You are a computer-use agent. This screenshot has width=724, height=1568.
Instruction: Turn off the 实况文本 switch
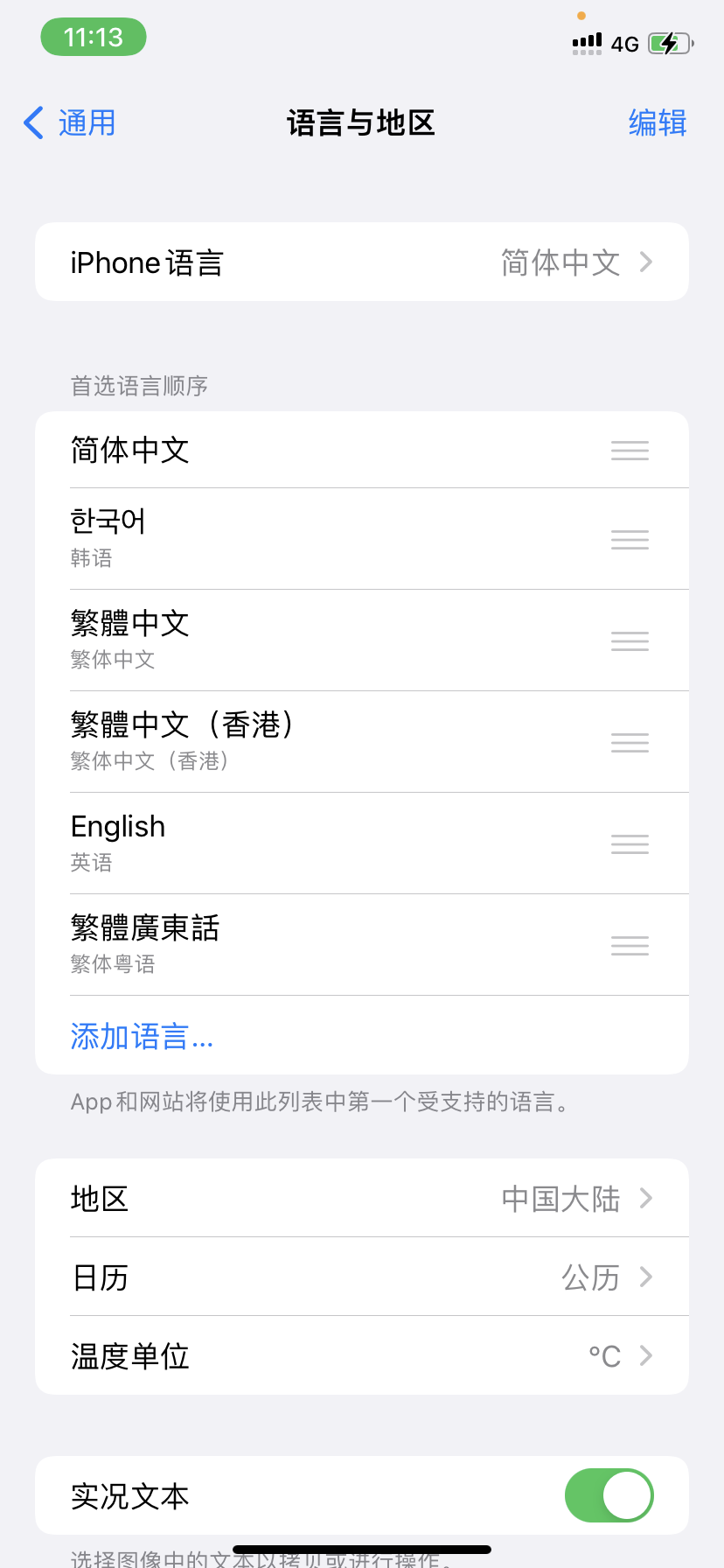609,1495
